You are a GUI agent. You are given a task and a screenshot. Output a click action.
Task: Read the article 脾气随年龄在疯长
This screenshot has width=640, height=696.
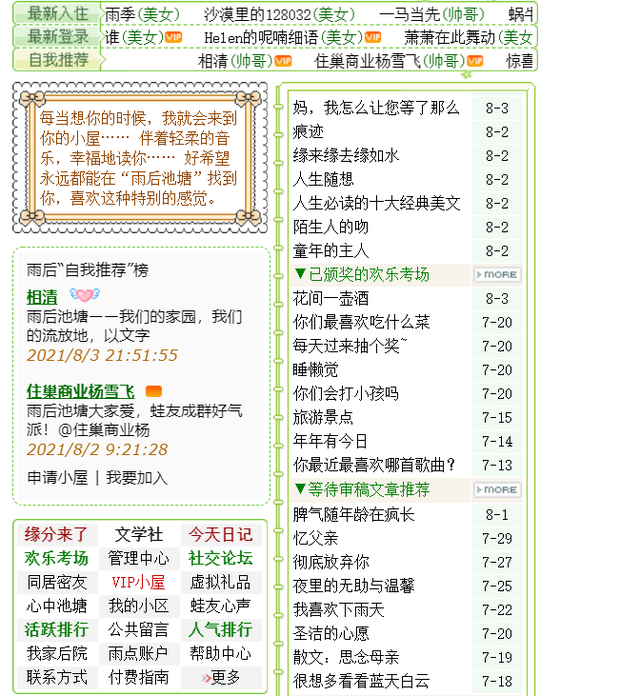353,515
